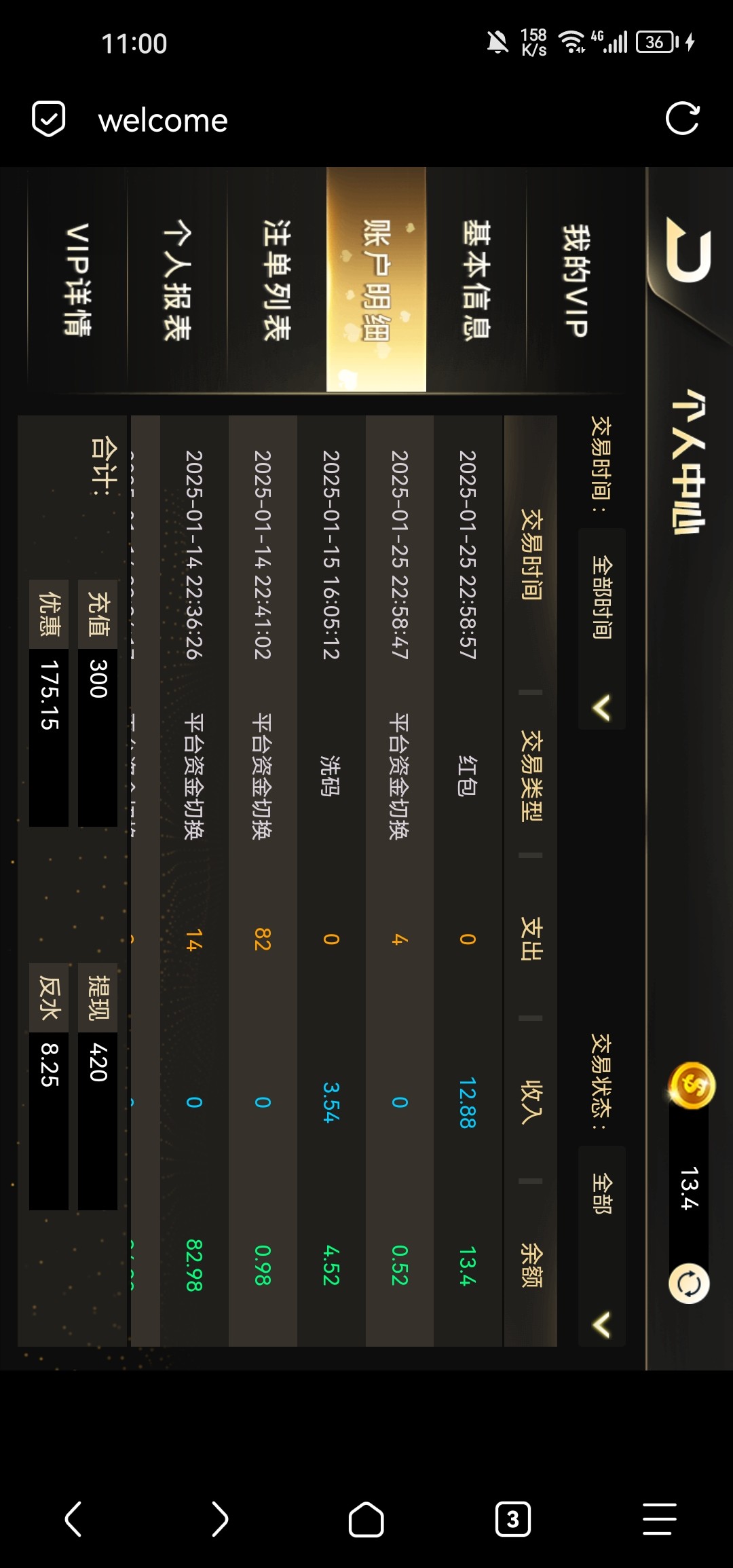Tap the gold coin deposit icon

[x=692, y=1086]
